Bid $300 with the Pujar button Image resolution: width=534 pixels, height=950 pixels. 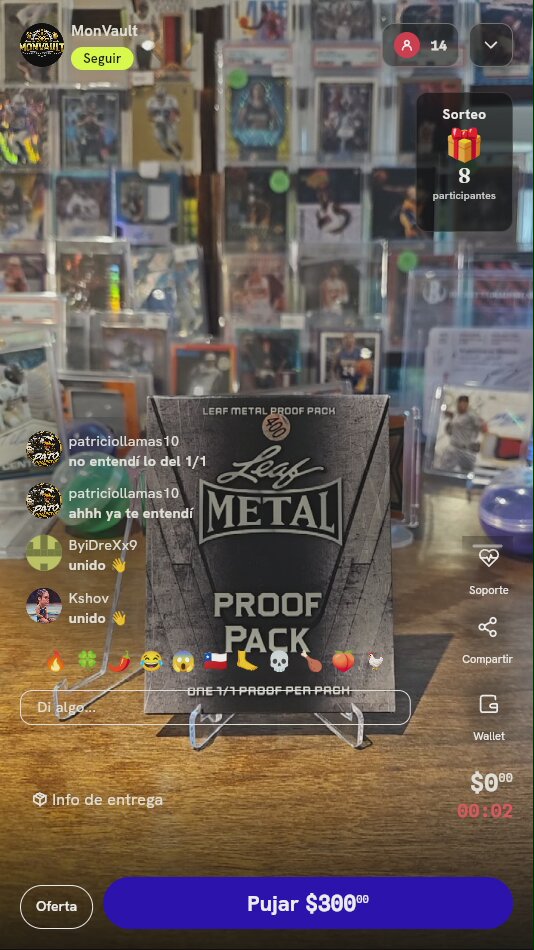[308, 903]
